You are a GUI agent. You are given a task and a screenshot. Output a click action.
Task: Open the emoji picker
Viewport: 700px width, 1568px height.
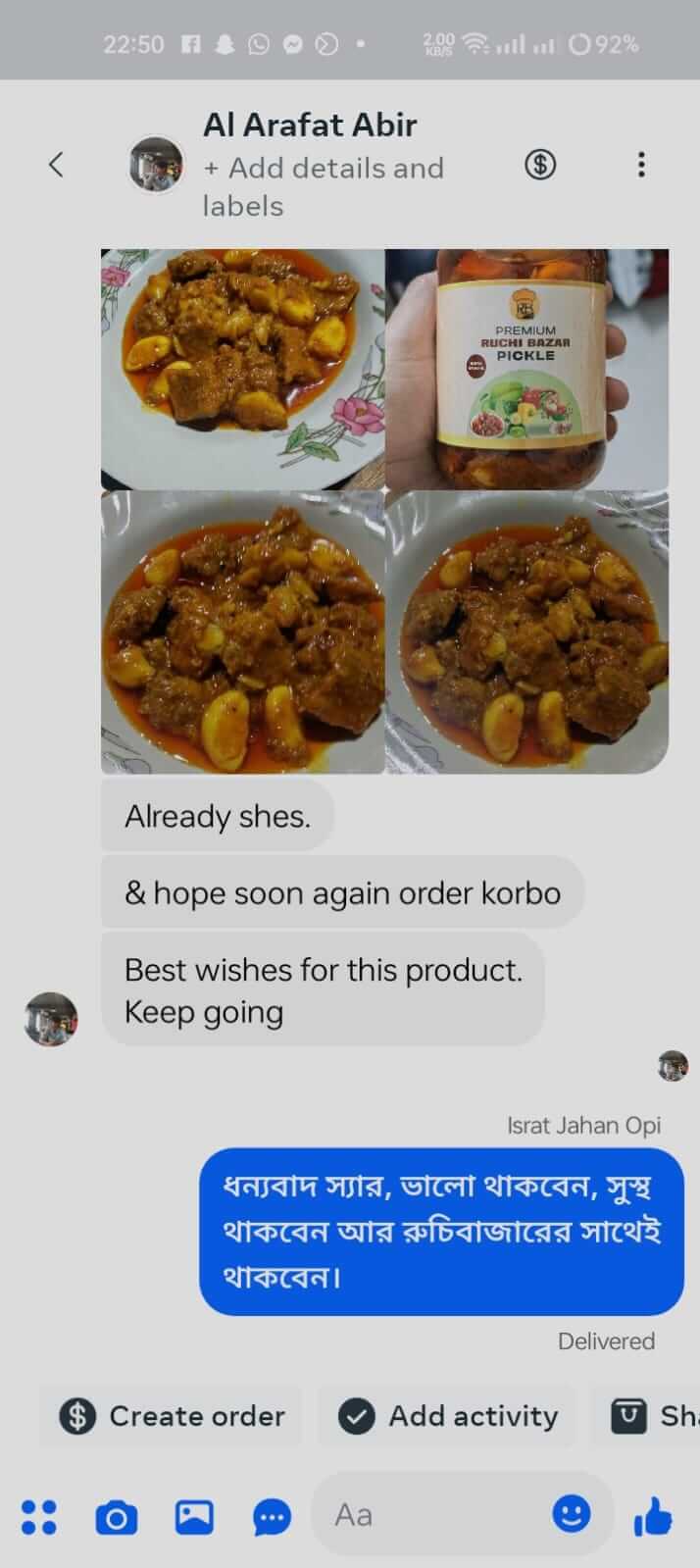tap(571, 1514)
